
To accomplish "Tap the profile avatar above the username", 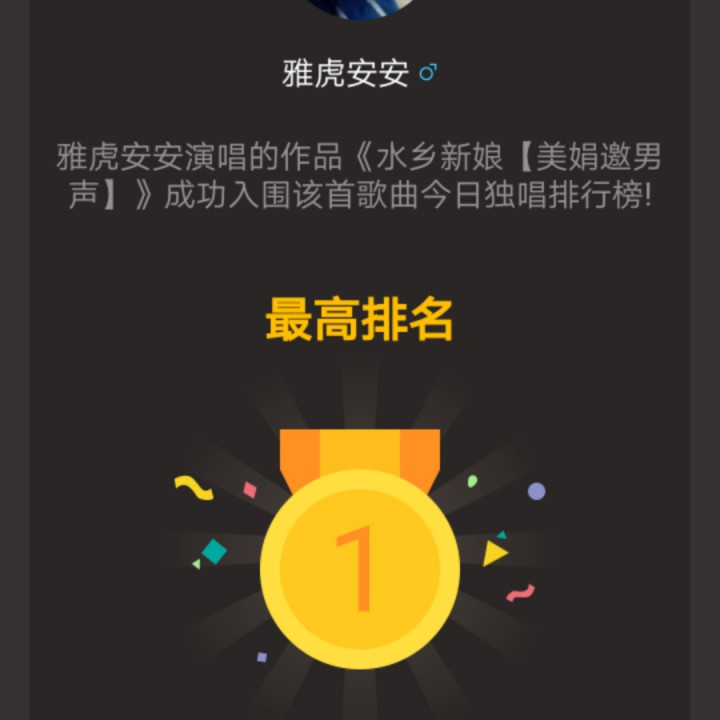I will pyautogui.click(x=359, y=7).
